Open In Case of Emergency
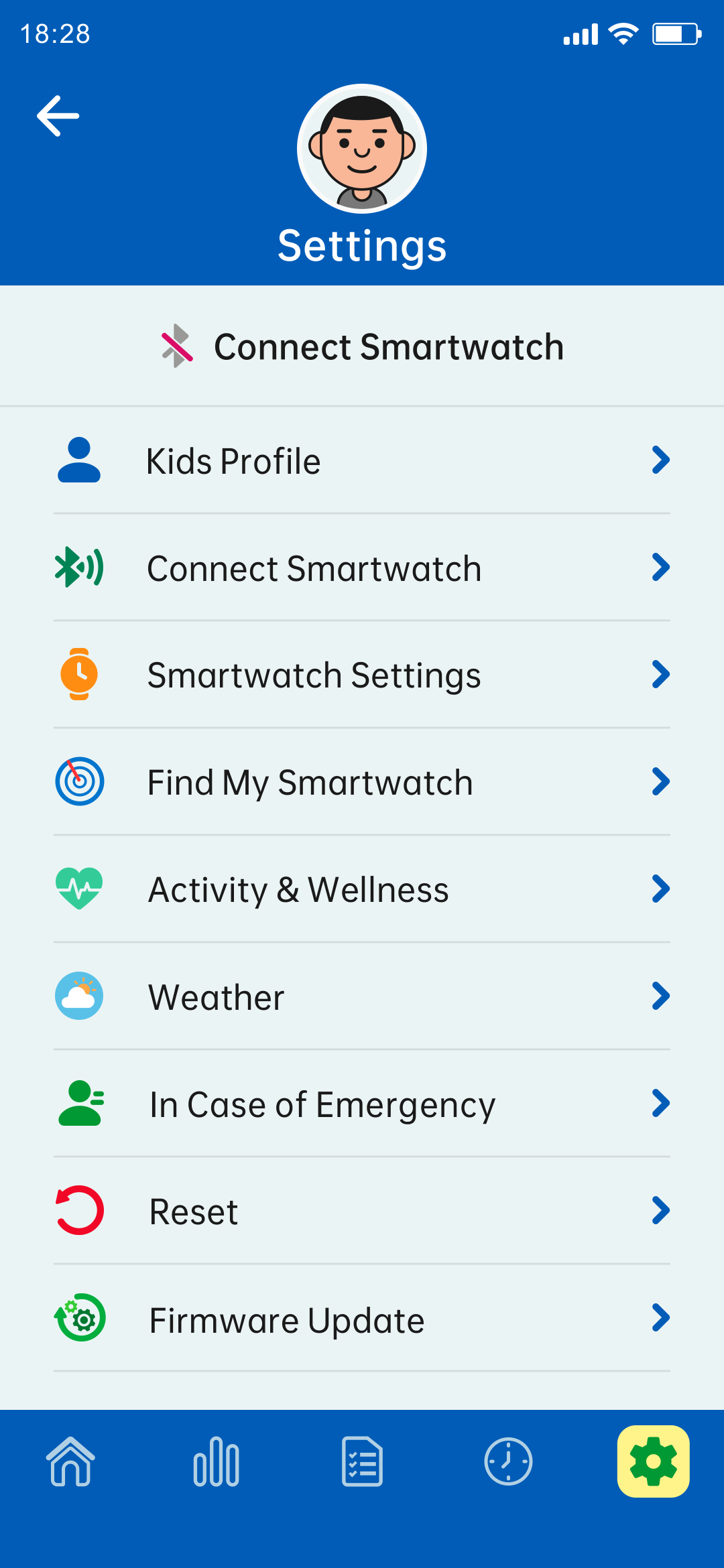The image size is (724, 1568). point(362,1104)
